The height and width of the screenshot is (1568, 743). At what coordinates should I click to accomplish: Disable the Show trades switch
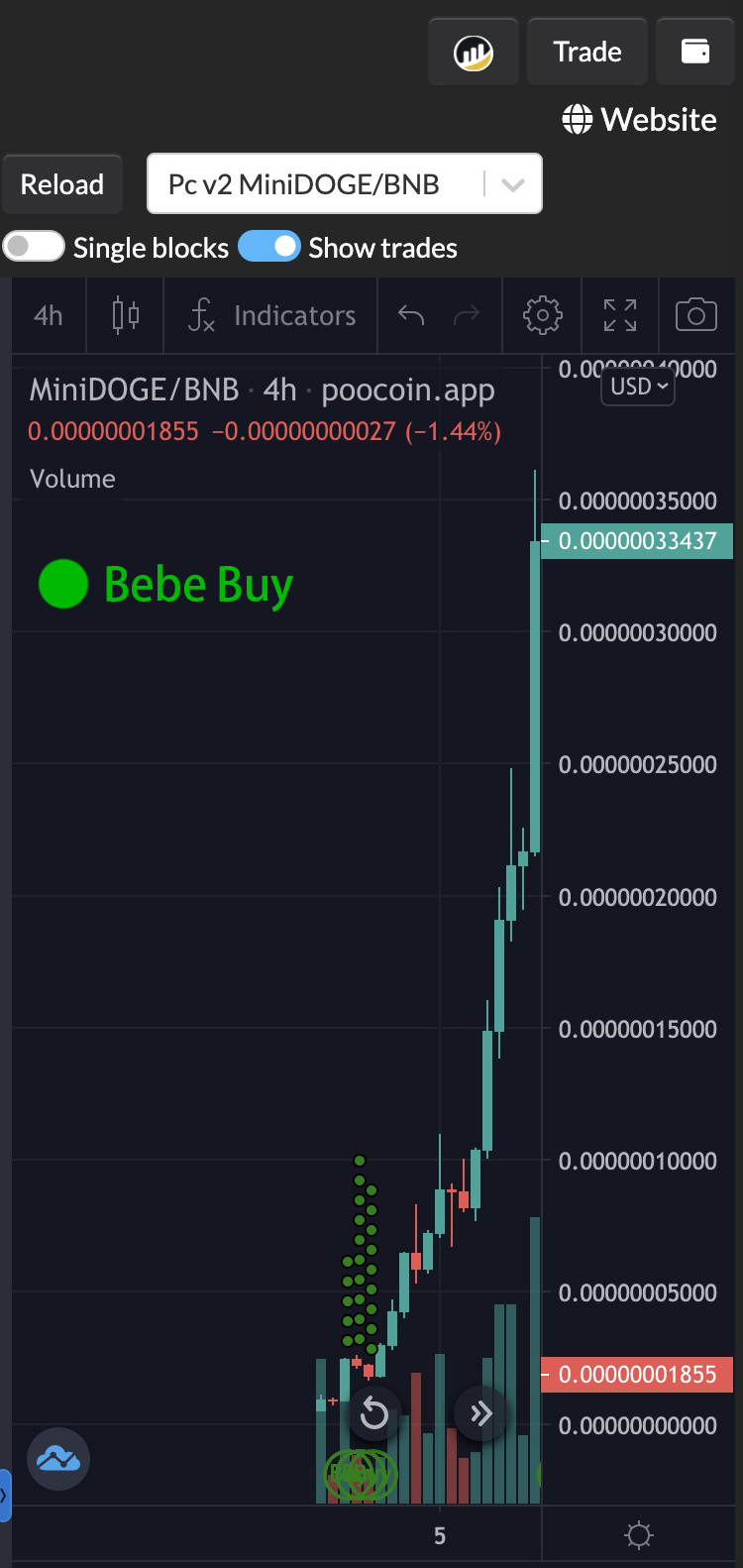point(269,247)
